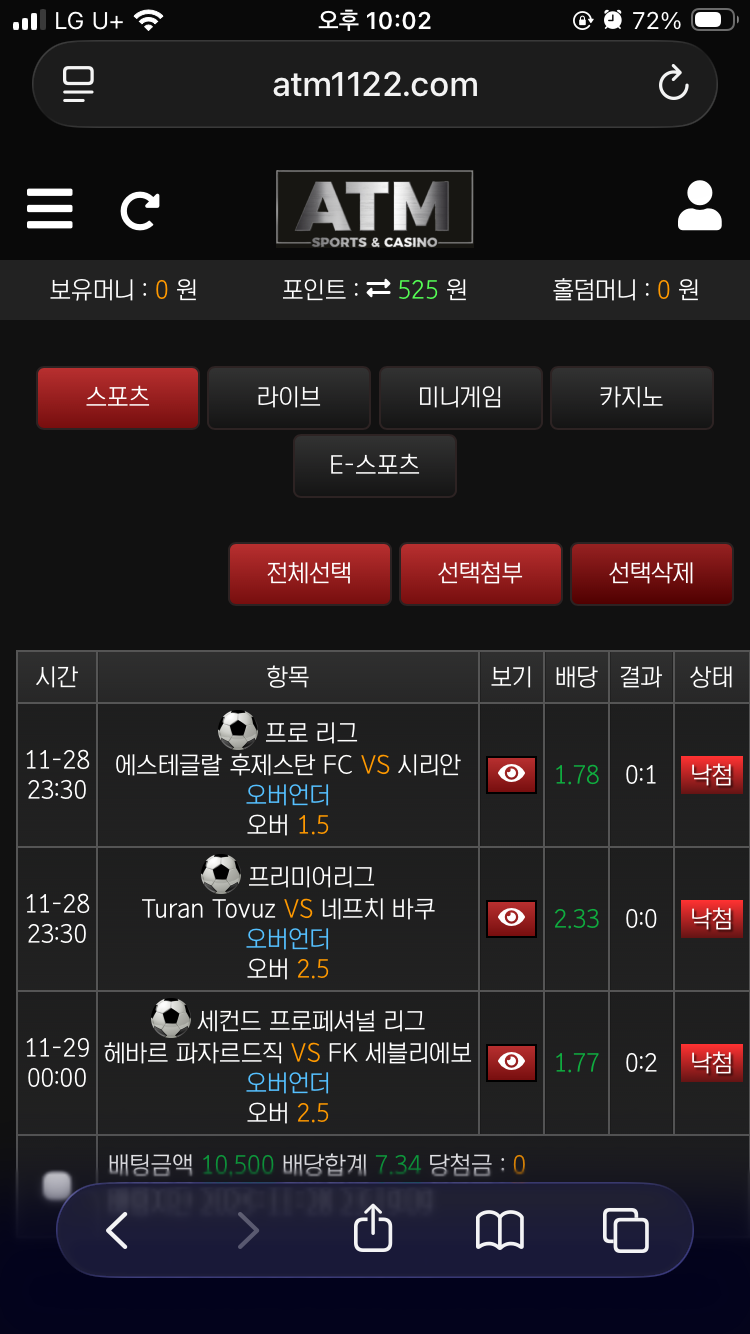The height and width of the screenshot is (1334, 750).
Task: Tap the 전체선택 button
Action: coord(309,574)
